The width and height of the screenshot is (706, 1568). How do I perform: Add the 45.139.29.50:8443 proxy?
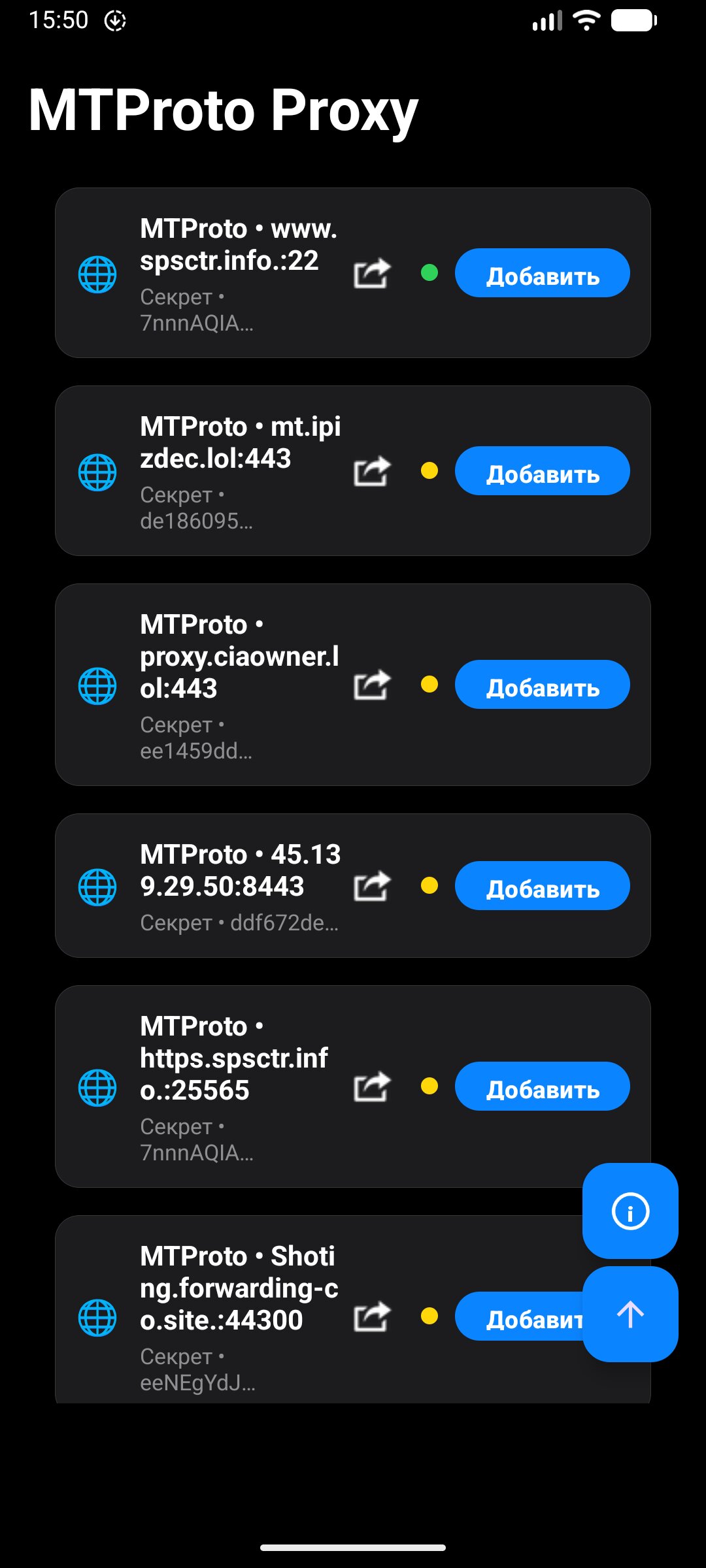click(542, 886)
